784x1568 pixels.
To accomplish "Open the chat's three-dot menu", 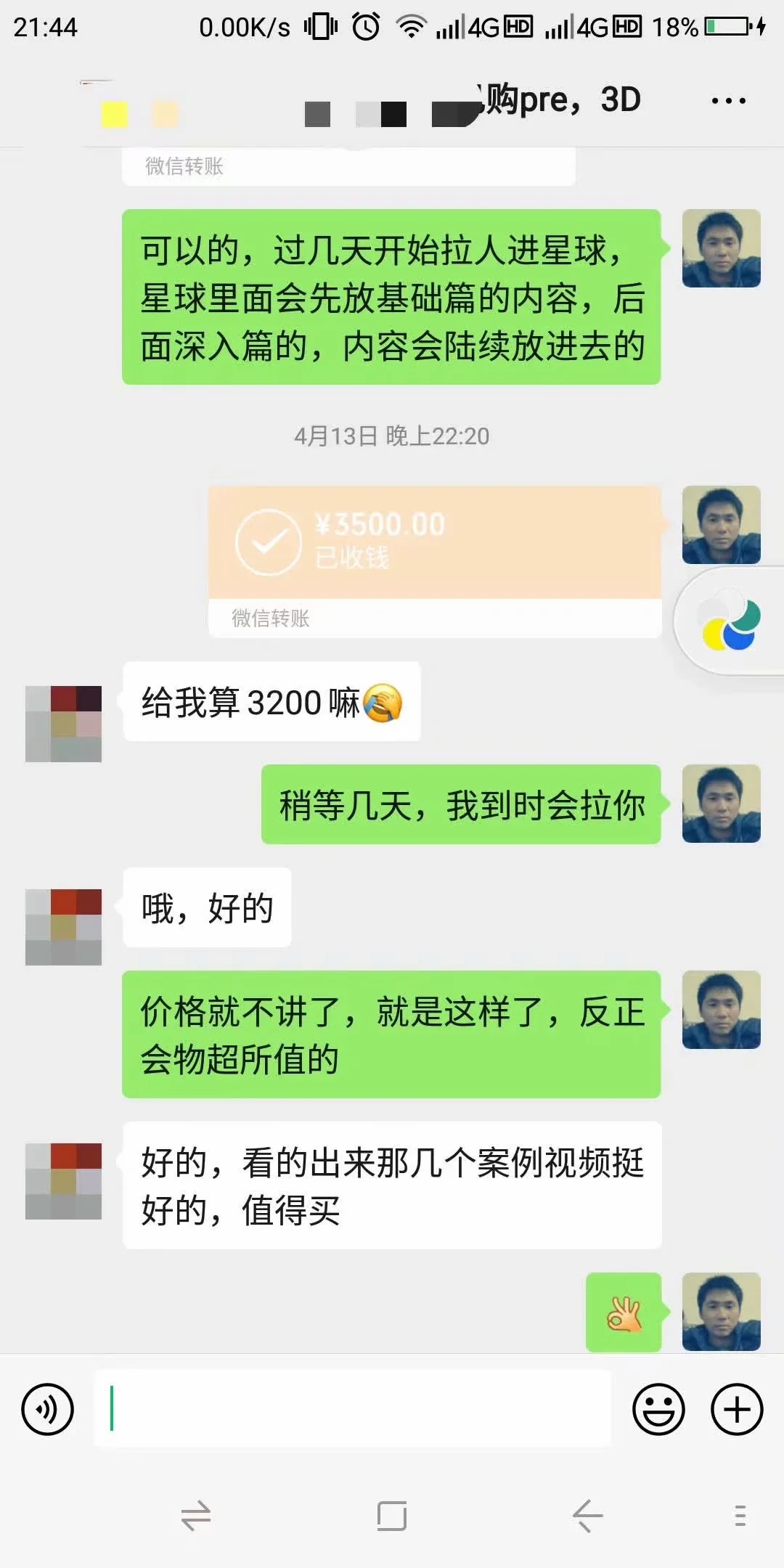I will click(728, 101).
